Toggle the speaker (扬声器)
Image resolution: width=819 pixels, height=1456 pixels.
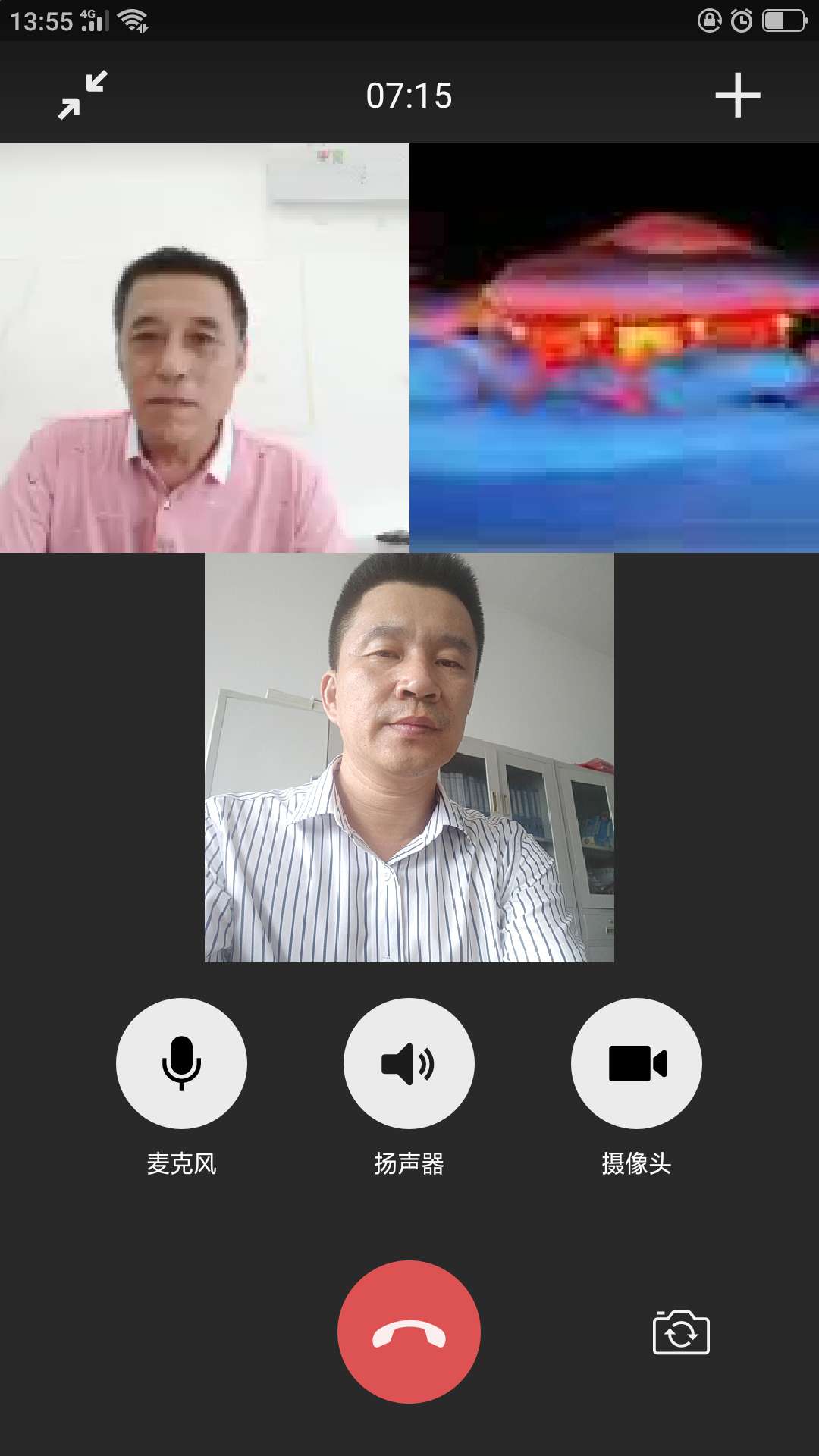tap(409, 1063)
